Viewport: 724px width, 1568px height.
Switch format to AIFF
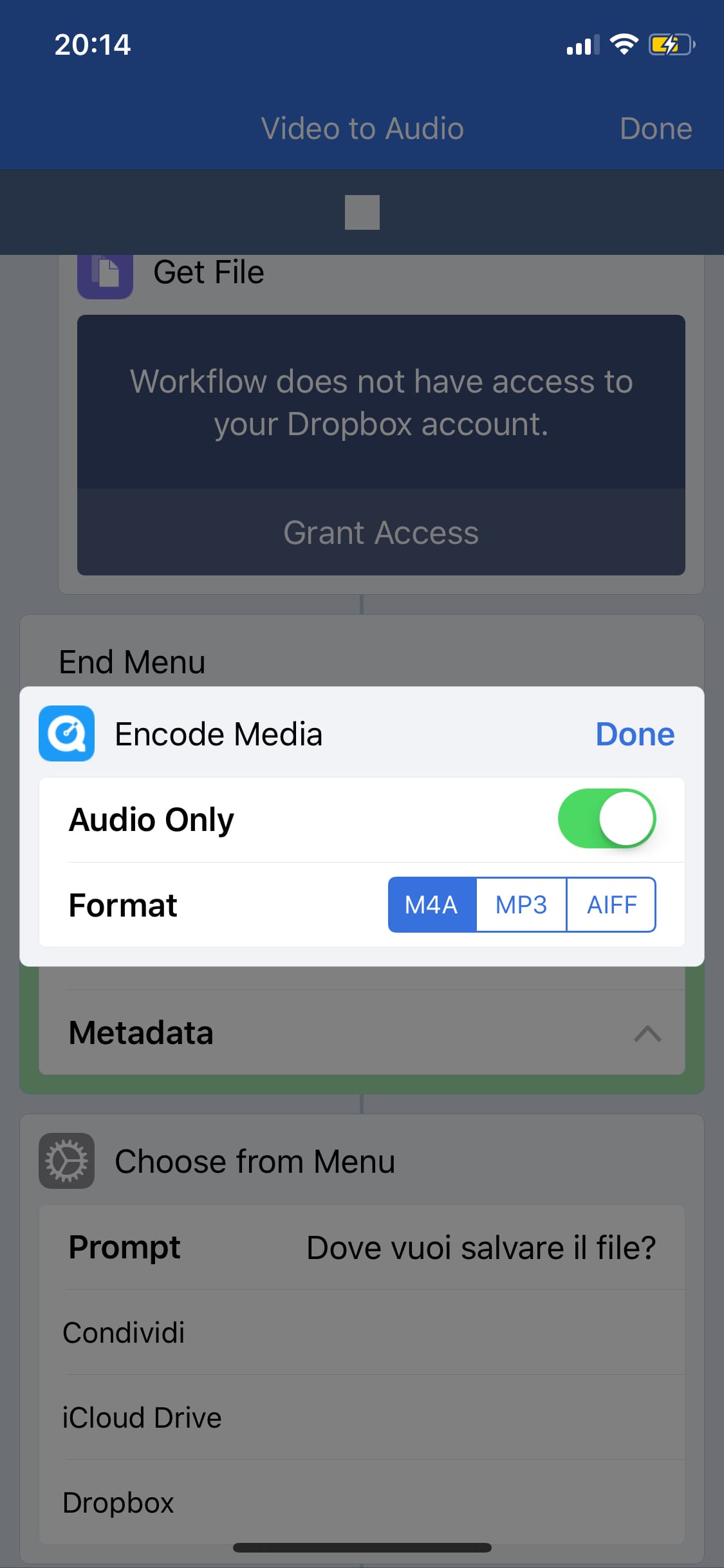click(611, 904)
